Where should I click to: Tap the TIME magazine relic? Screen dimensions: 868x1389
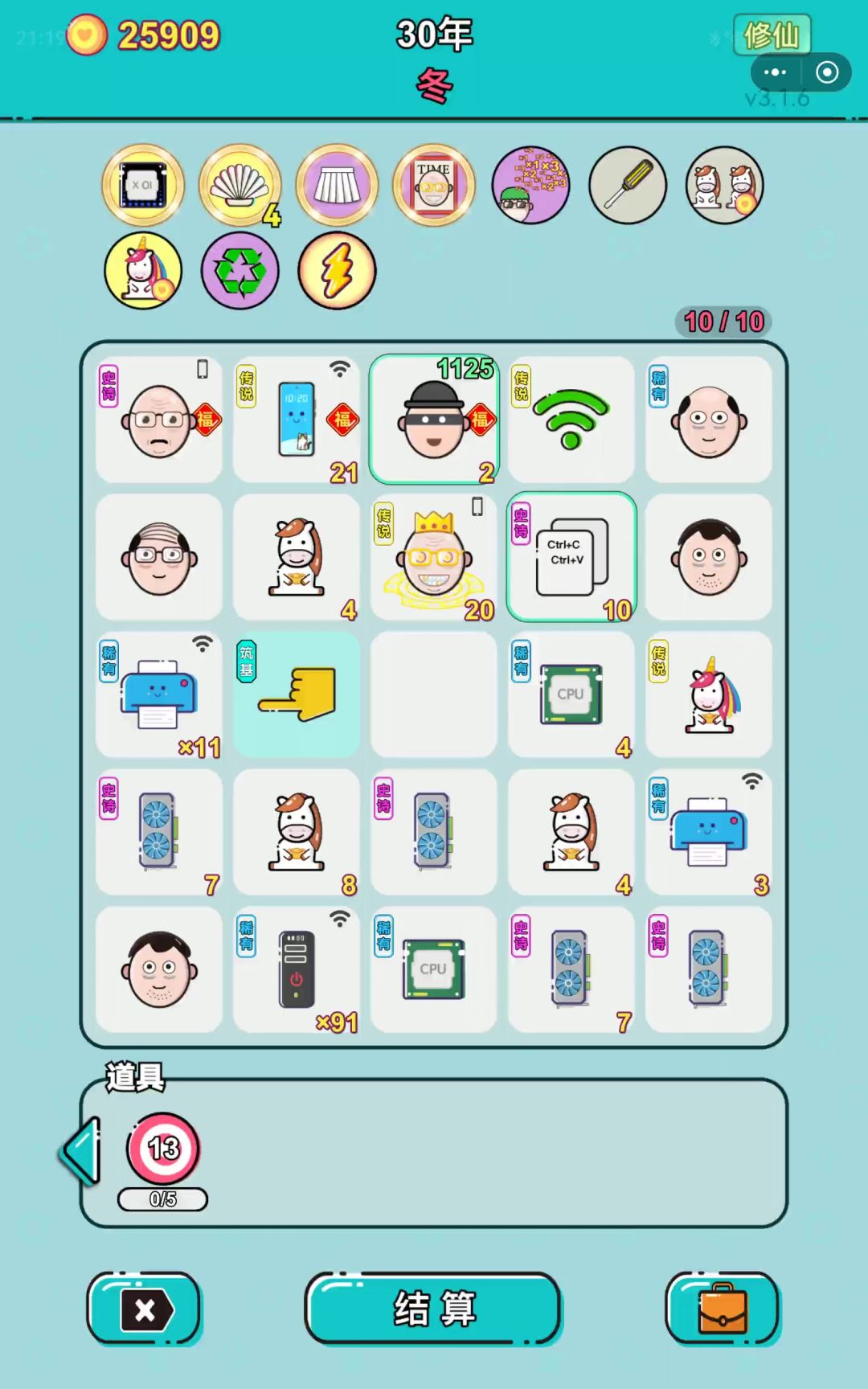pos(434,185)
